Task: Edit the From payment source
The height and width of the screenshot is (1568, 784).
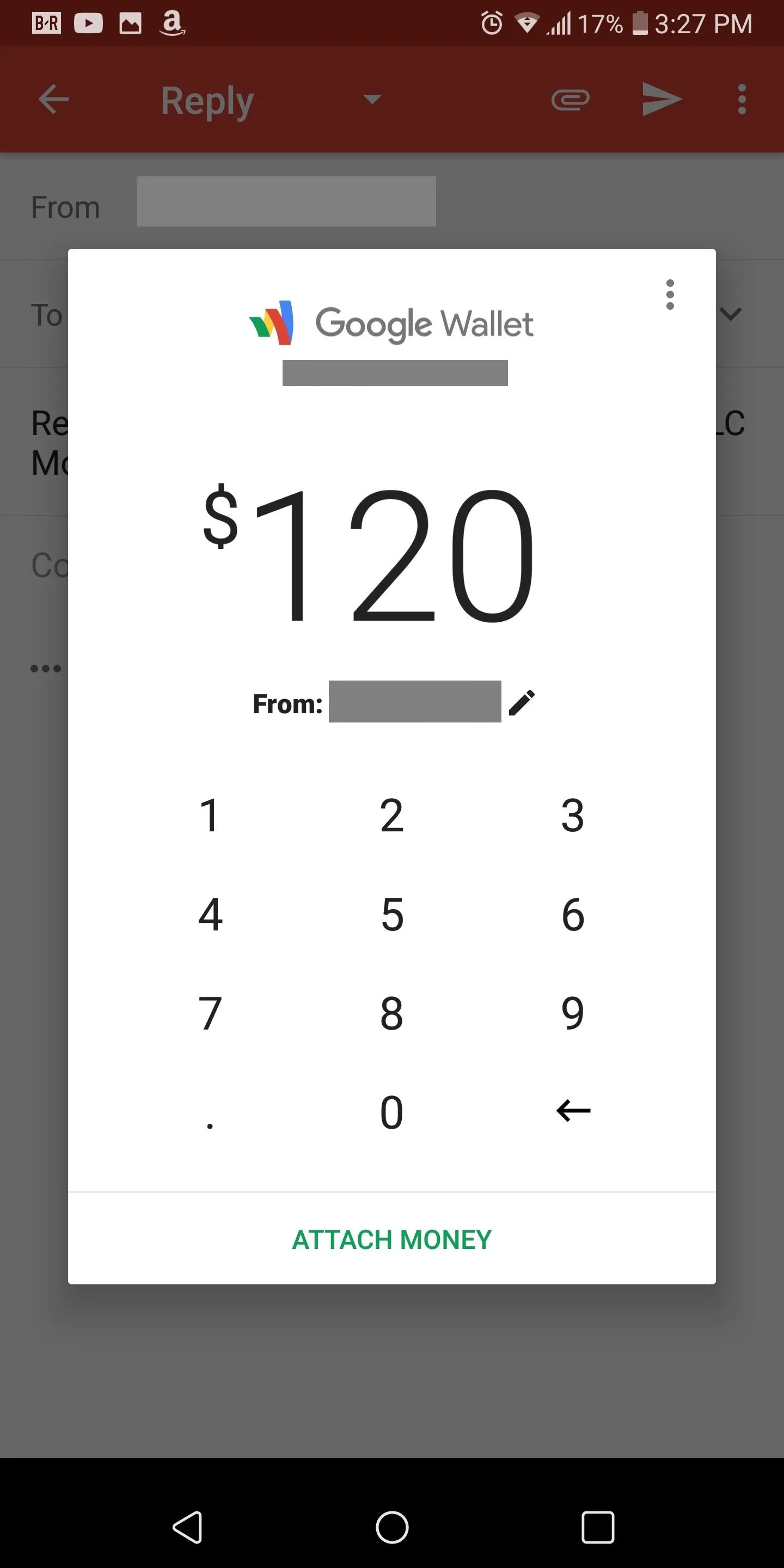Action: 522,702
